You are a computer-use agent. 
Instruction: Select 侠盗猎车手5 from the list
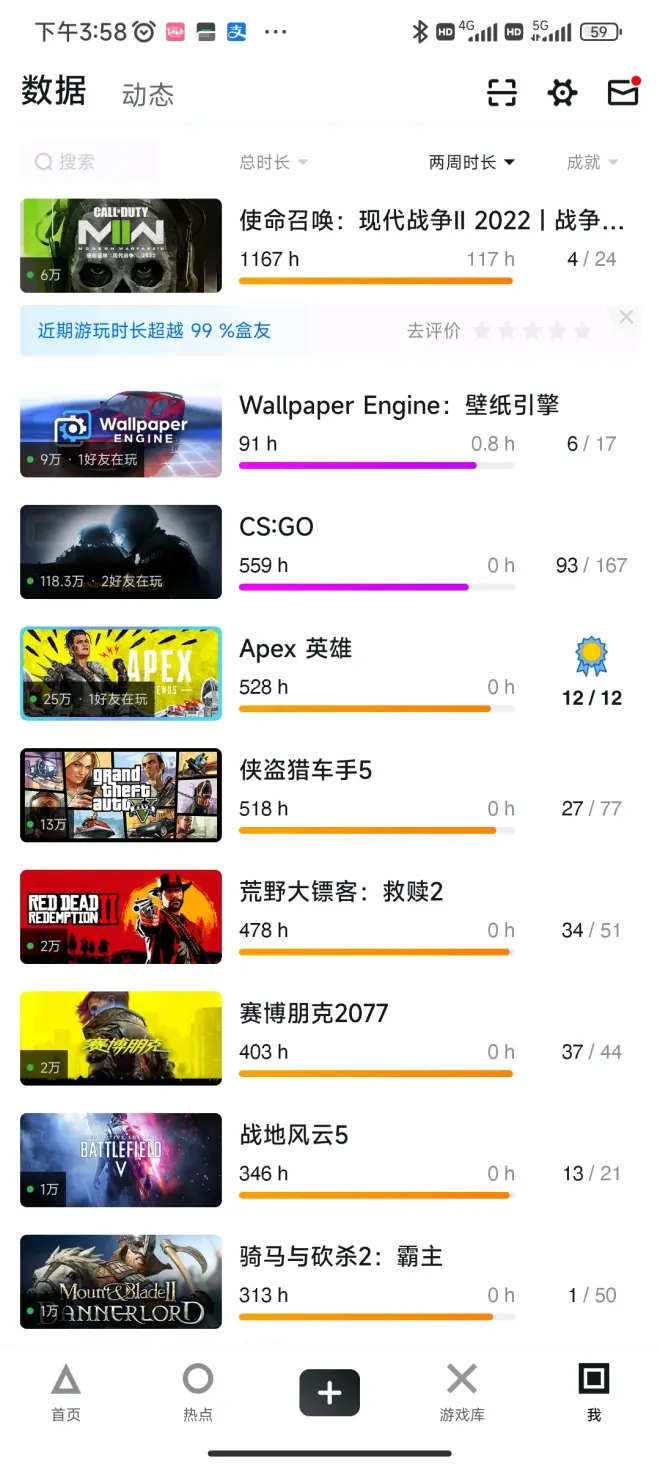click(x=305, y=770)
